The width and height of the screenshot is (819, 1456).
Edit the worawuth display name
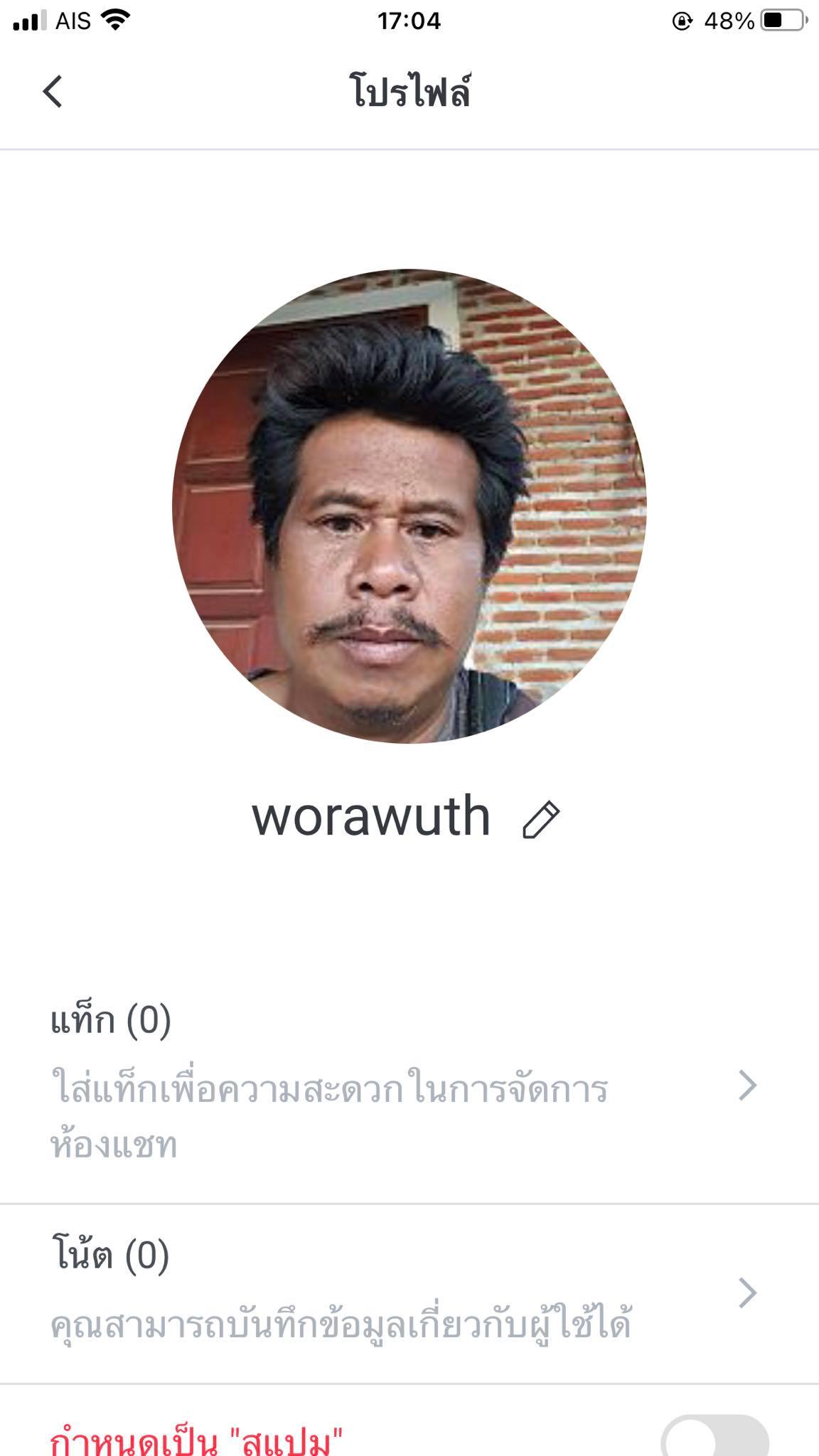(541, 820)
